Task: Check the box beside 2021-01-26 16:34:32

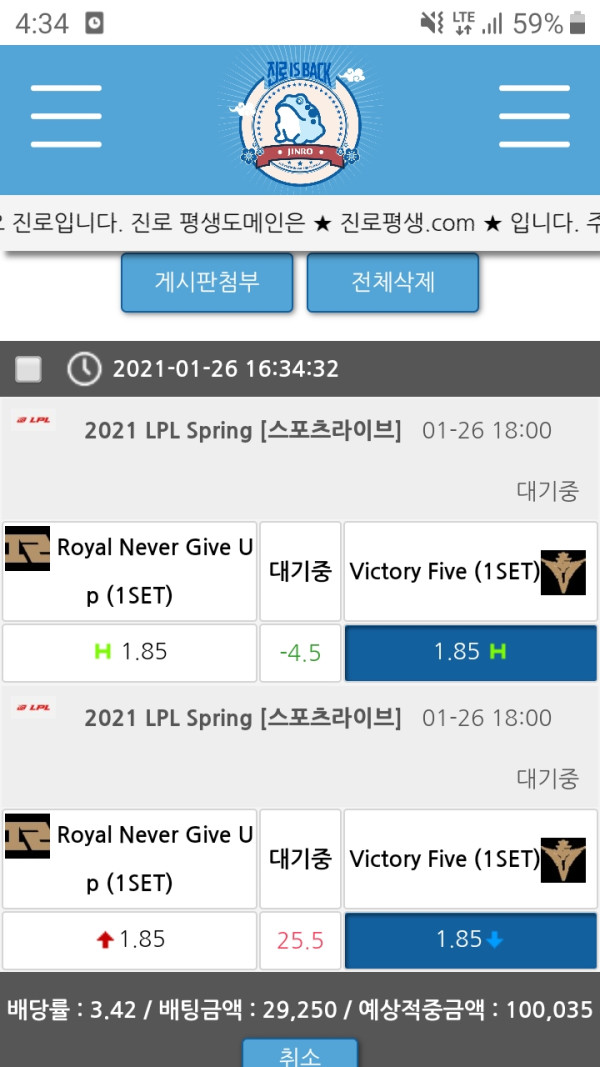Action: coord(29,369)
